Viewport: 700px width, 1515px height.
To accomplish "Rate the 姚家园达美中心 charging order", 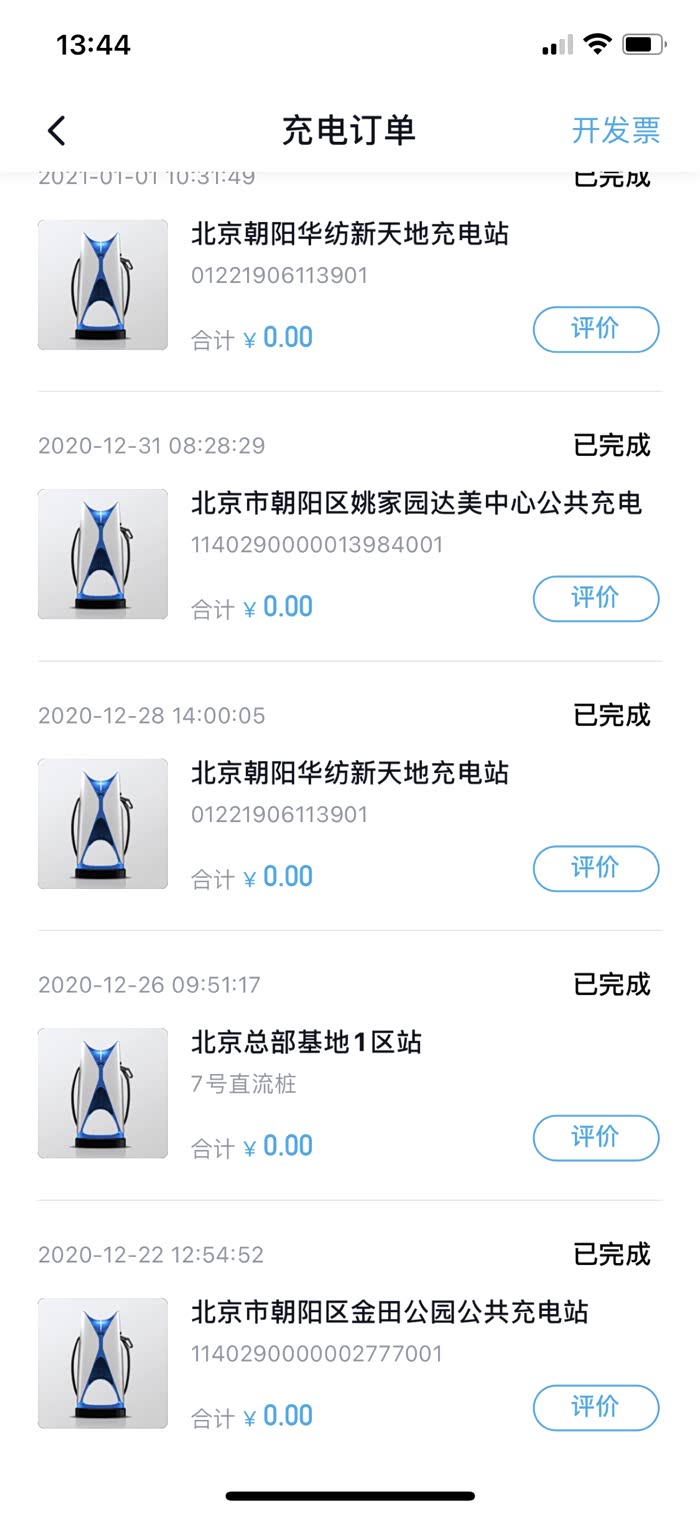I will [595, 598].
